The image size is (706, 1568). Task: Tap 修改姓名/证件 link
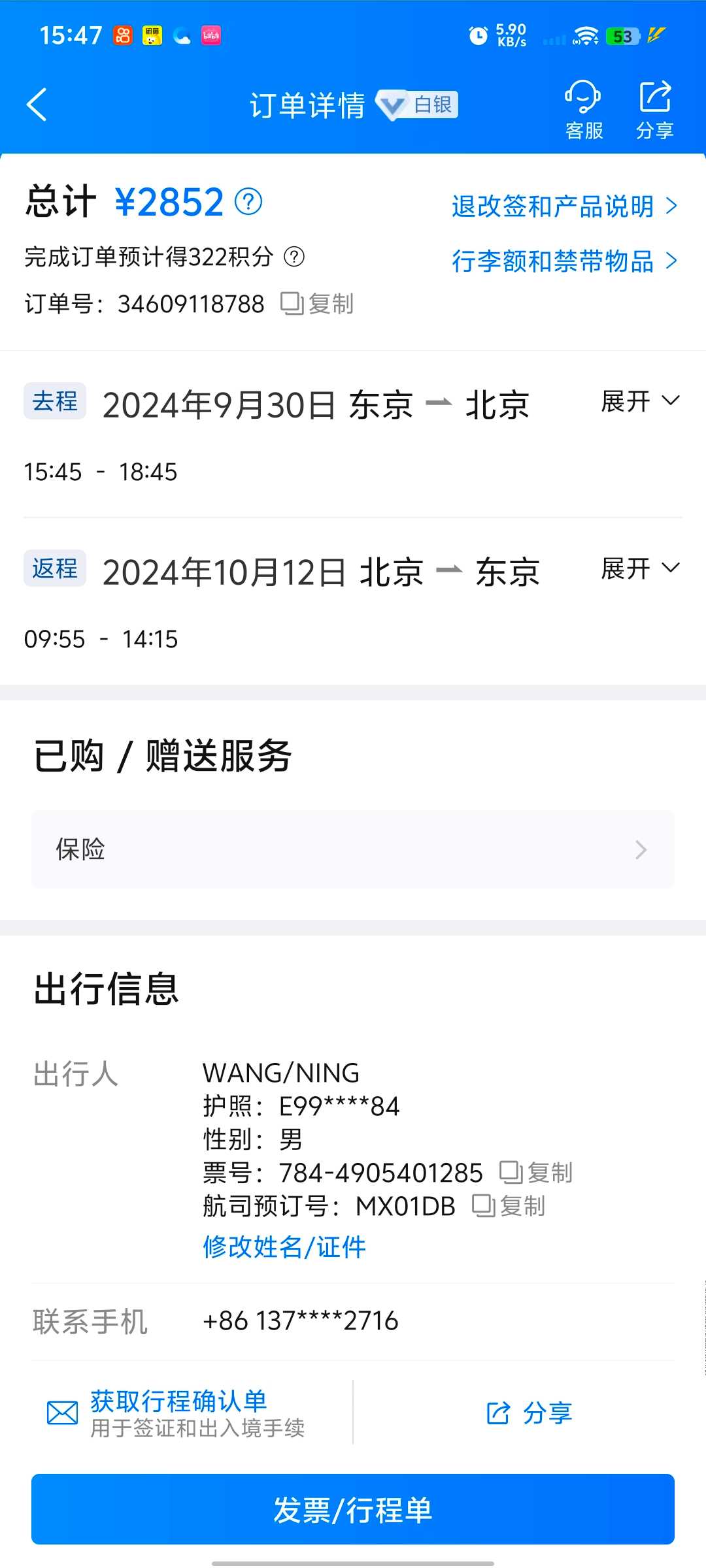(284, 1247)
